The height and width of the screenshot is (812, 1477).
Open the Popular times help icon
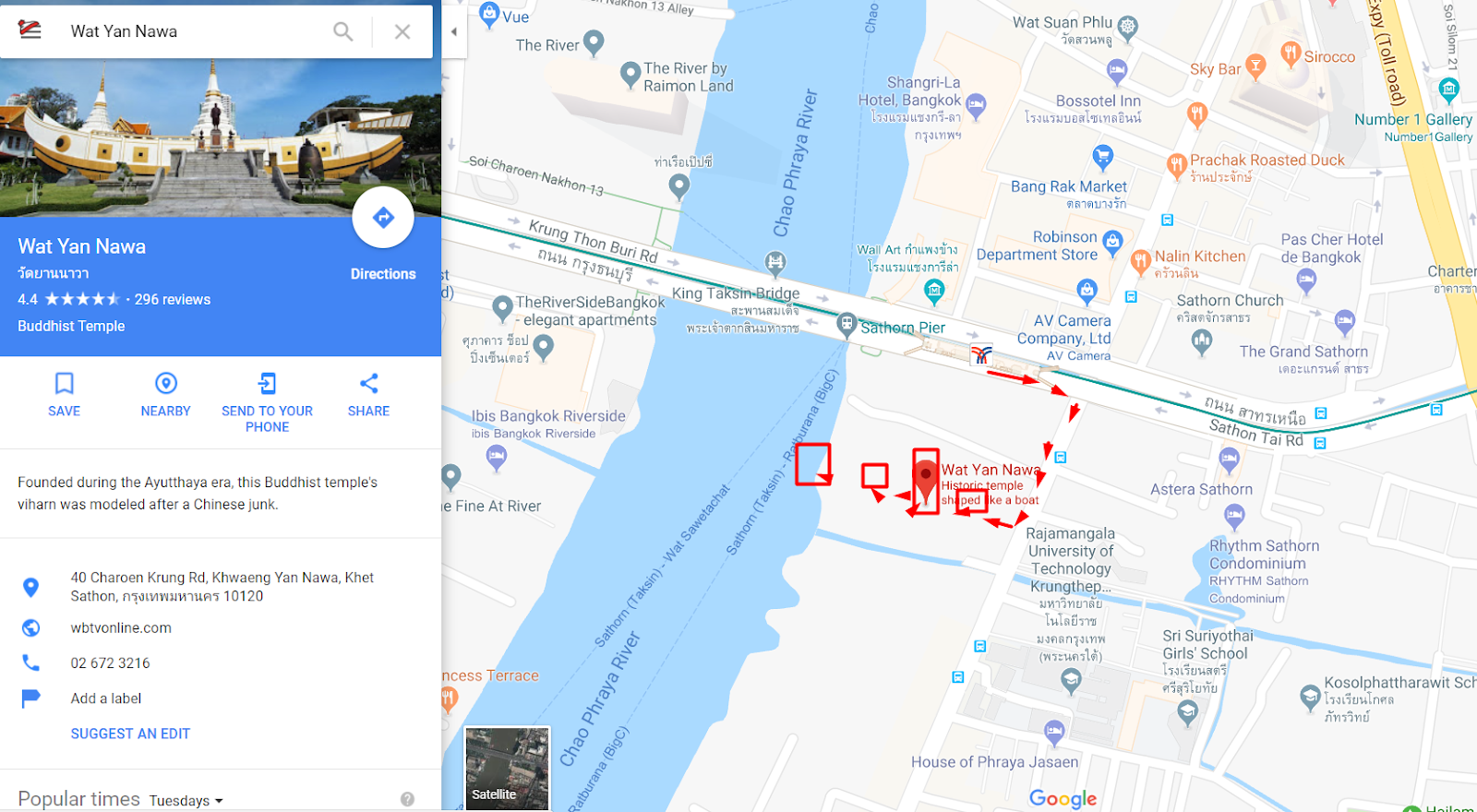click(407, 799)
